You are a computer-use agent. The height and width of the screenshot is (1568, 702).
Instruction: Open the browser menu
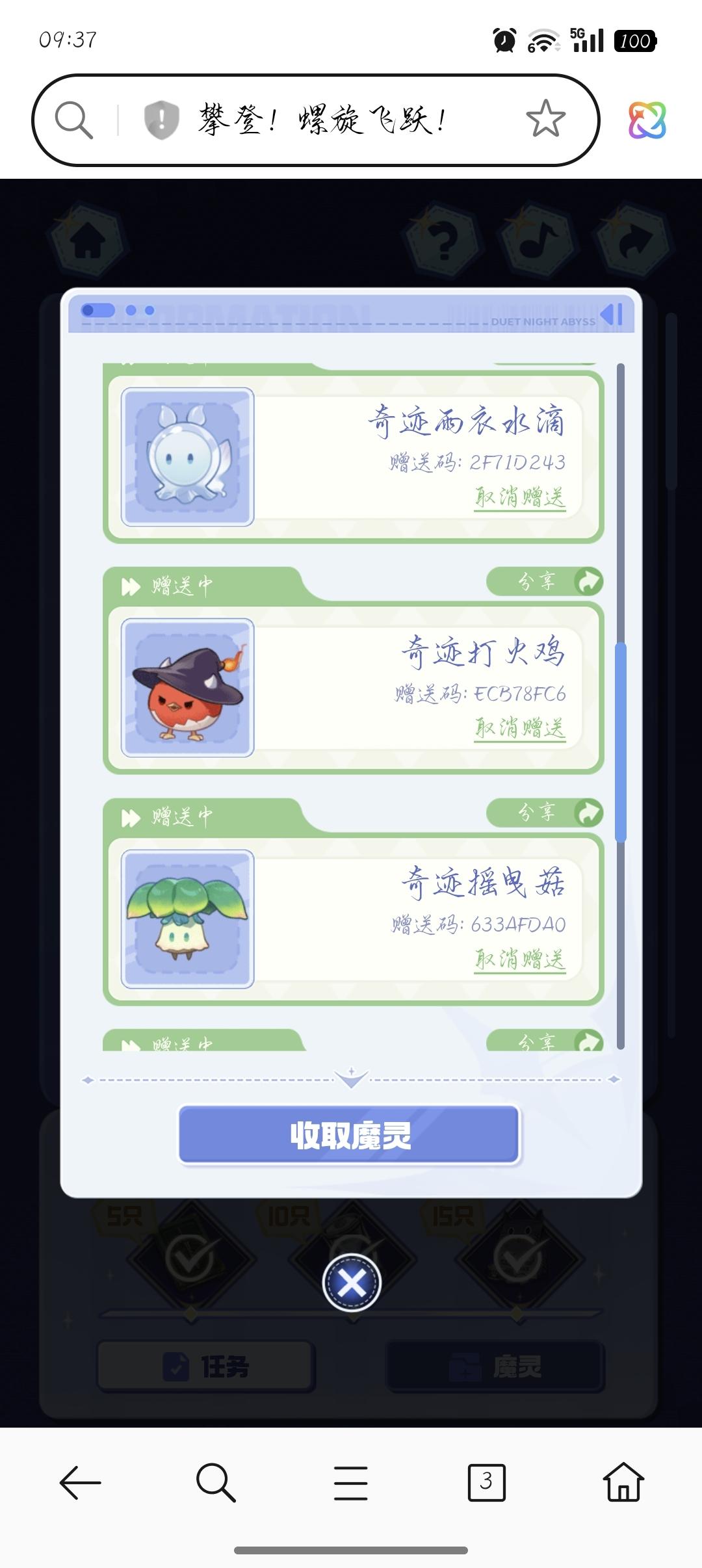tap(350, 1482)
